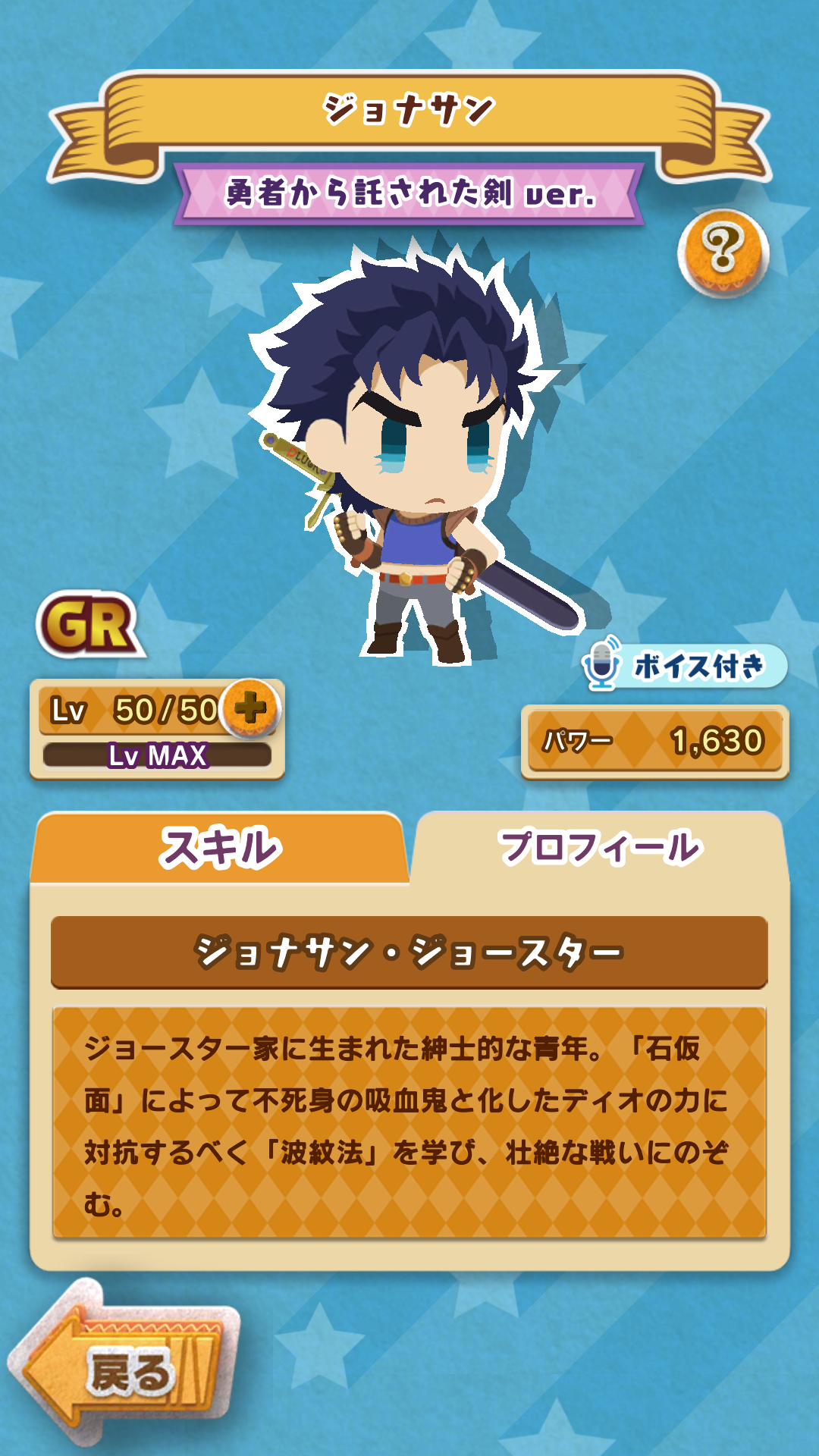
Task: Open the question mark help button
Action: [x=723, y=252]
